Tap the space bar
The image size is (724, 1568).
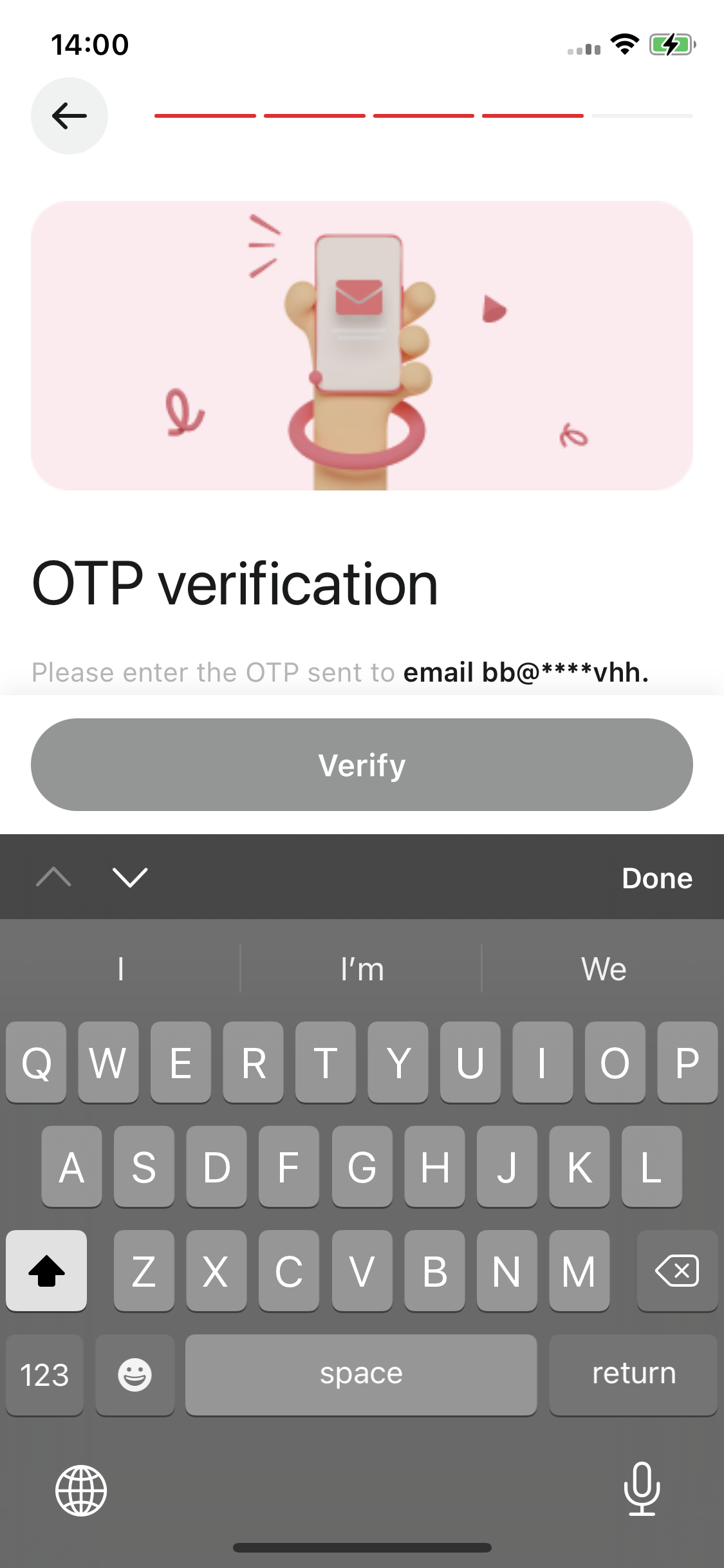[361, 1374]
